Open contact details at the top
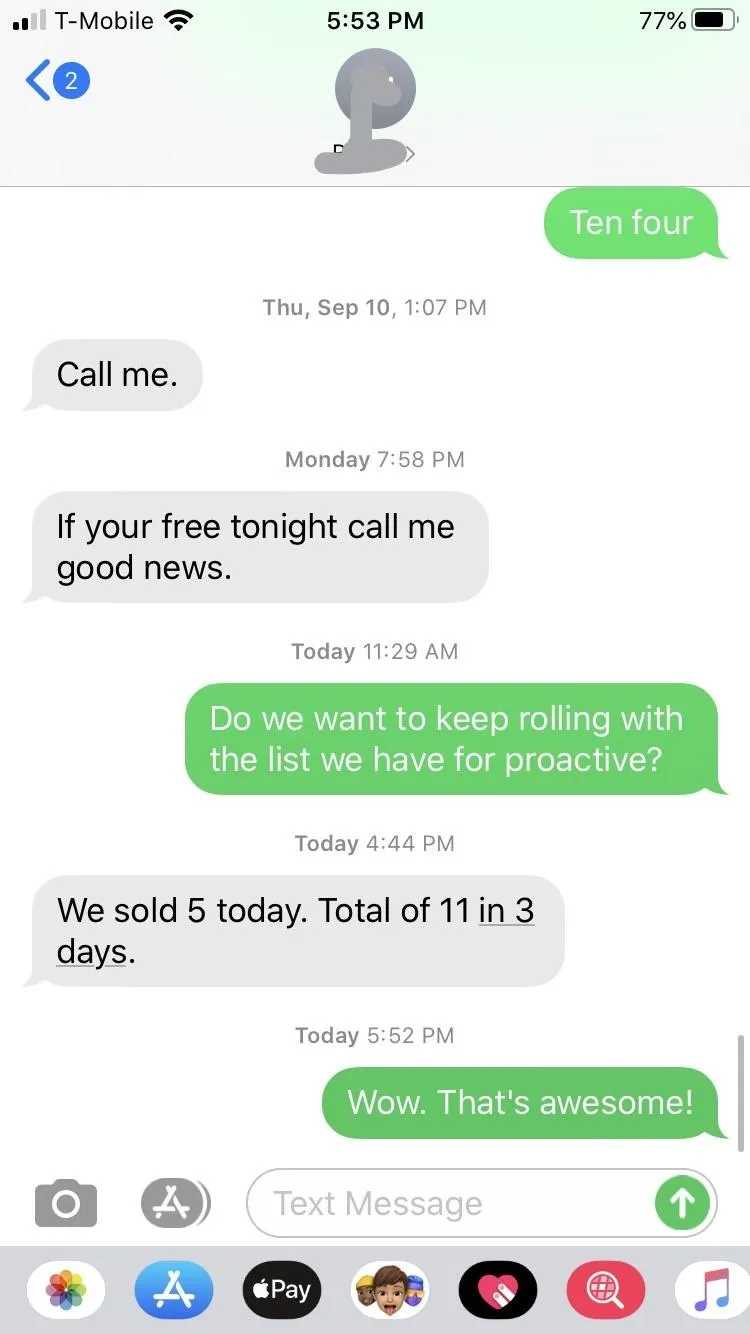Image resolution: width=750 pixels, height=1334 pixels. 374,110
